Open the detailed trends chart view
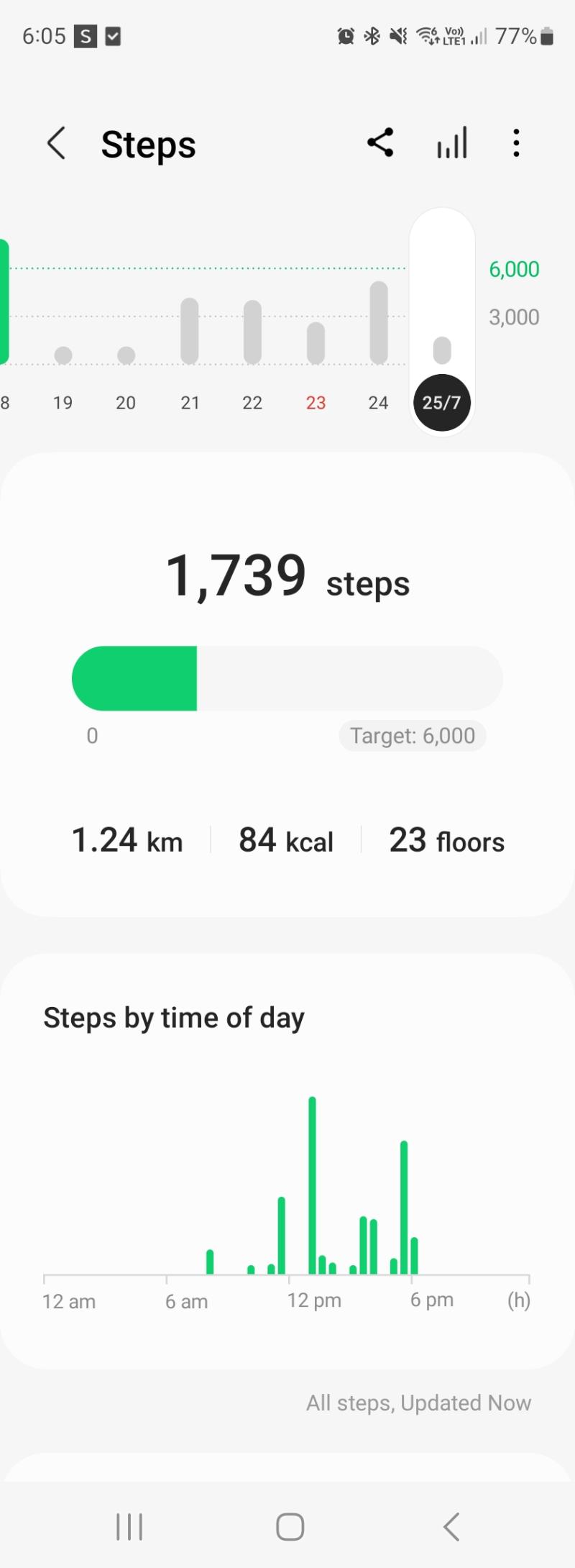 (x=451, y=142)
